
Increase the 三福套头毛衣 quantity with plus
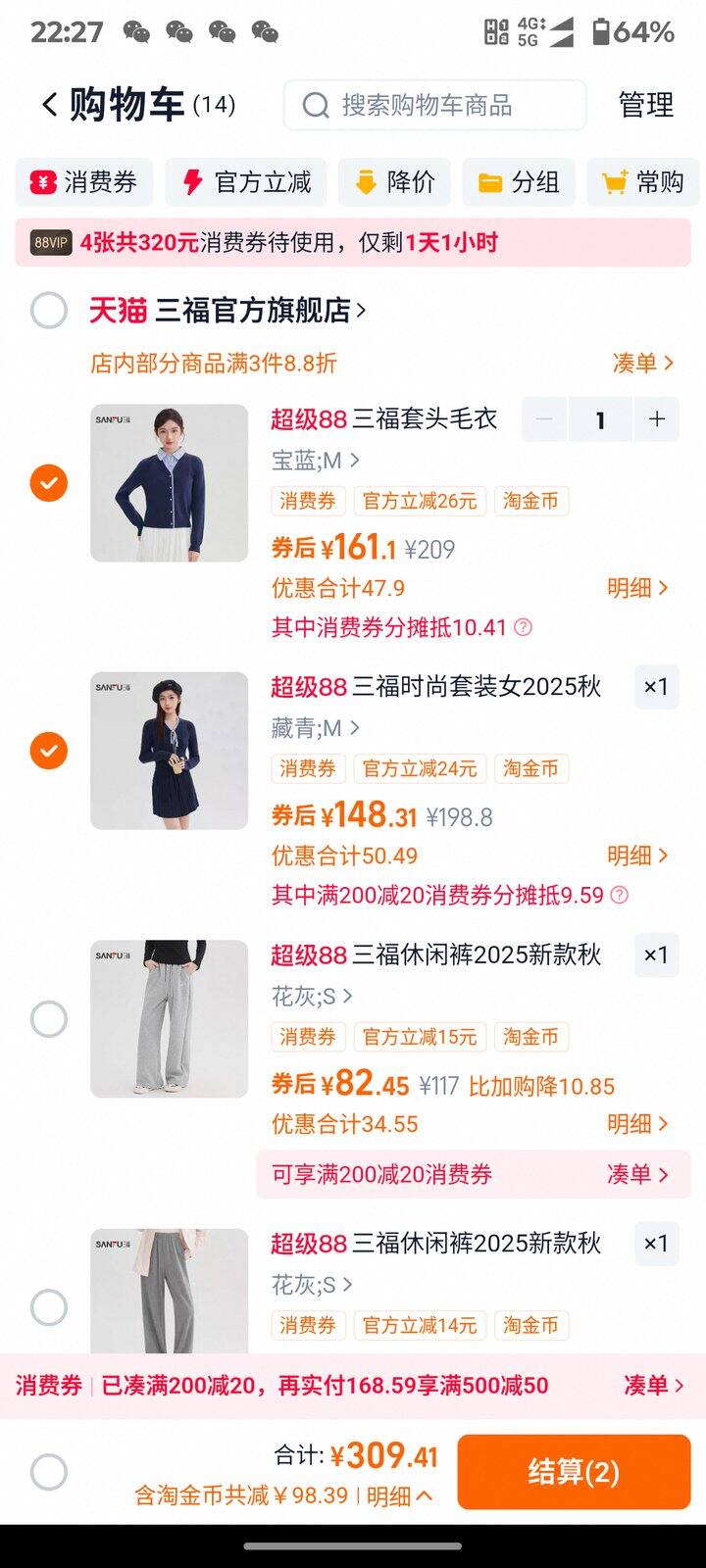657,419
